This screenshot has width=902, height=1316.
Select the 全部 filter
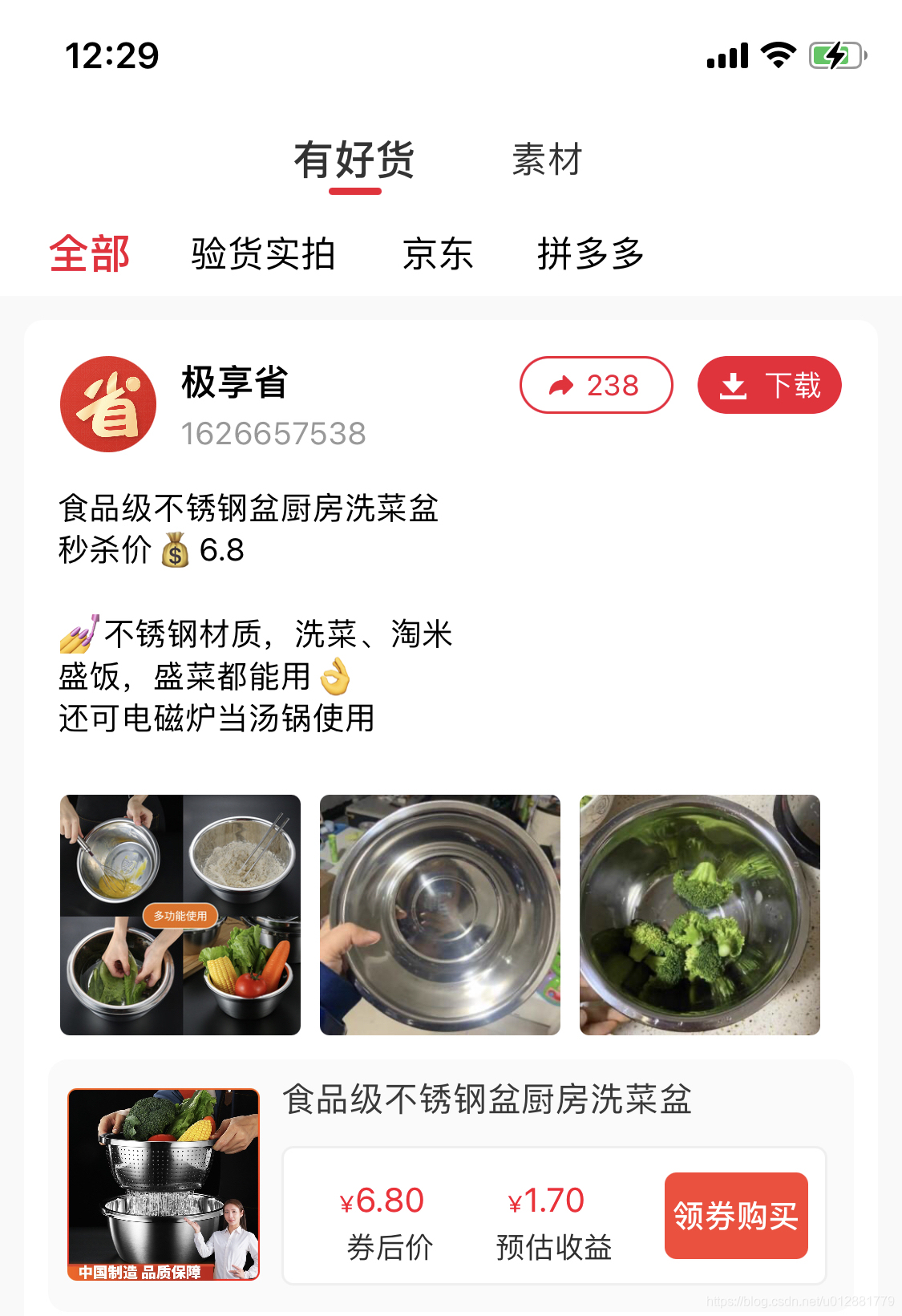(x=88, y=253)
